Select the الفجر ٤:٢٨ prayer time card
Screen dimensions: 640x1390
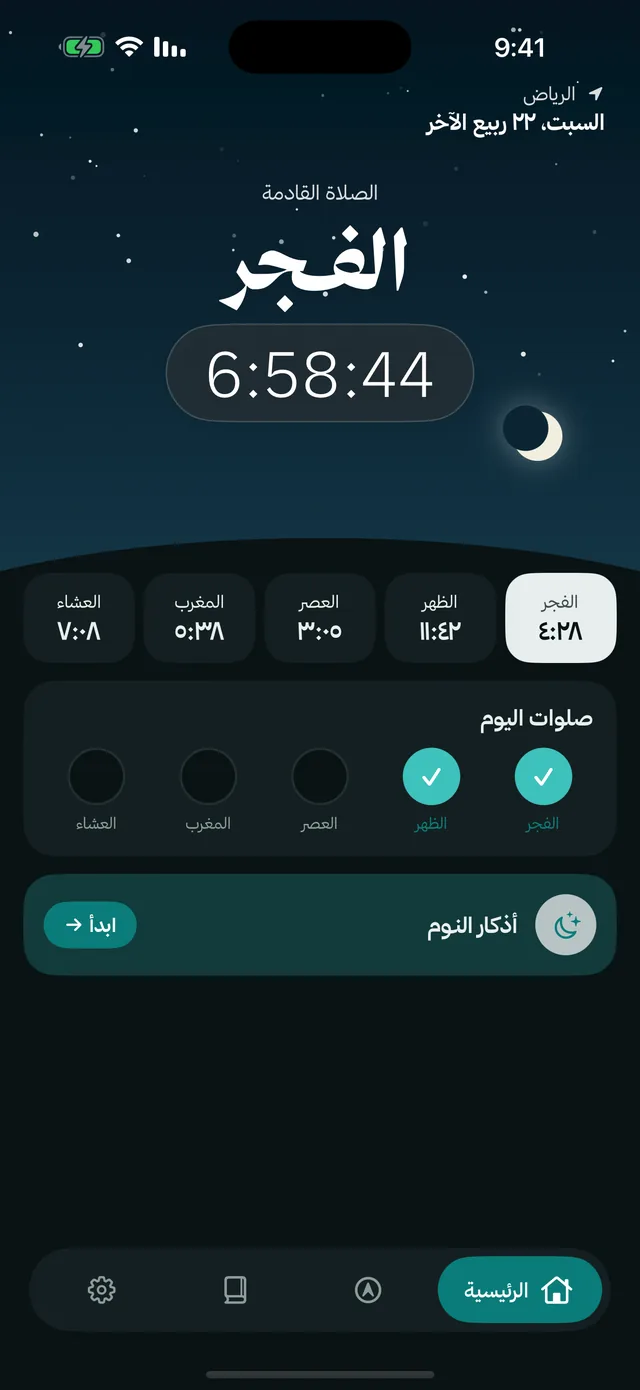point(560,618)
